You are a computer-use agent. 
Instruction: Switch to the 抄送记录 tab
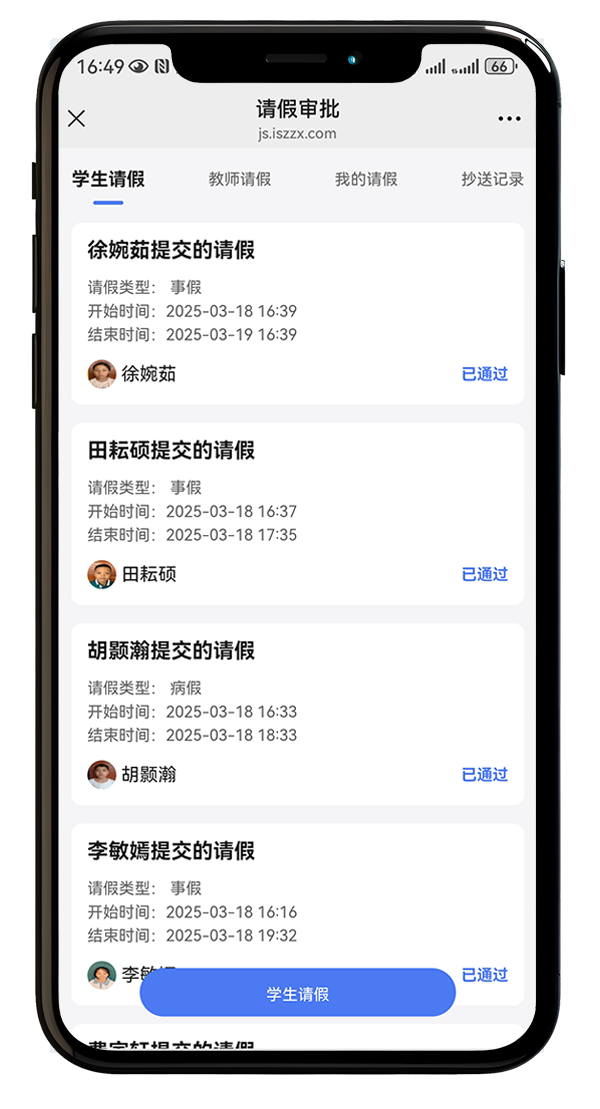492,179
